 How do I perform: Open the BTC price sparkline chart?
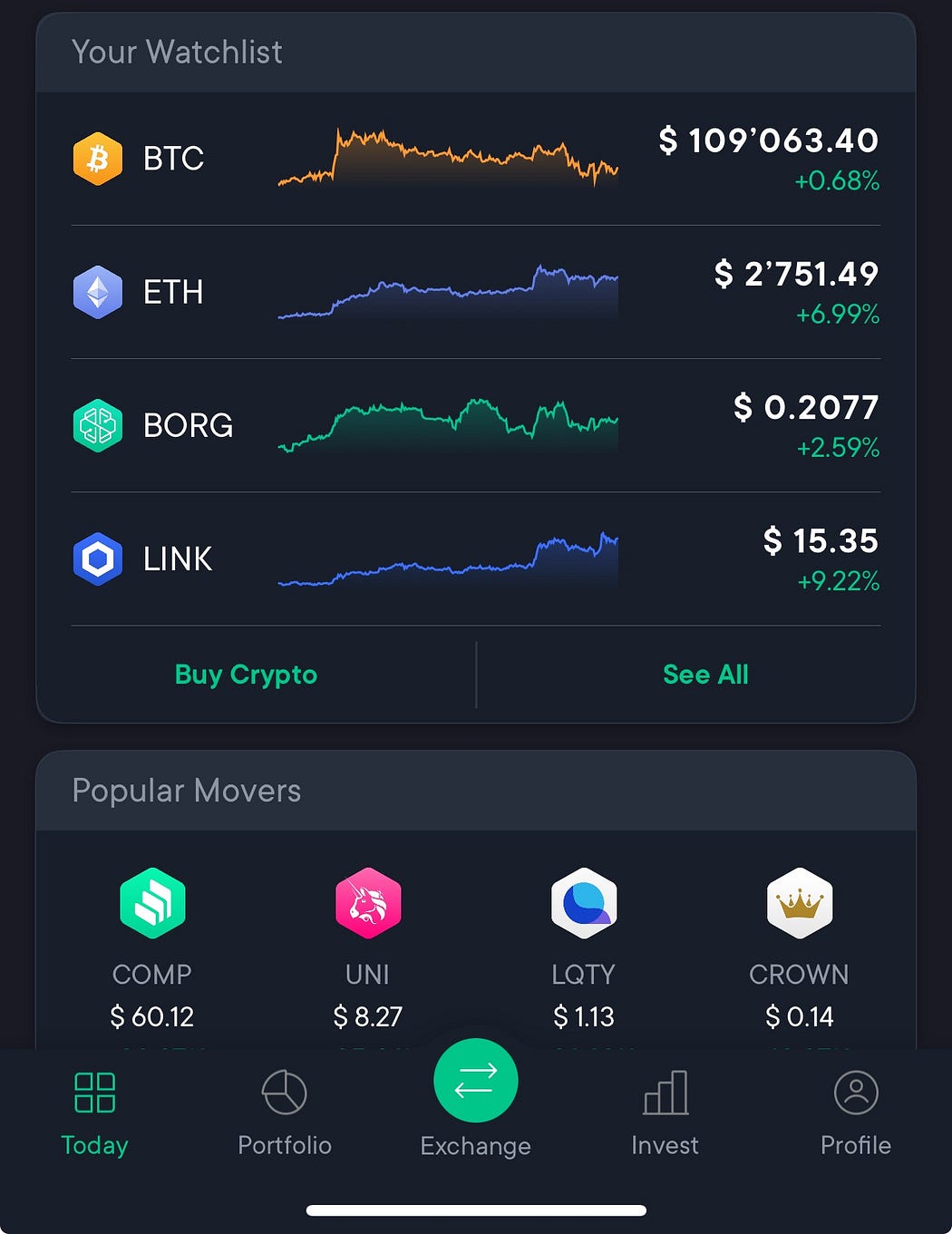447,159
